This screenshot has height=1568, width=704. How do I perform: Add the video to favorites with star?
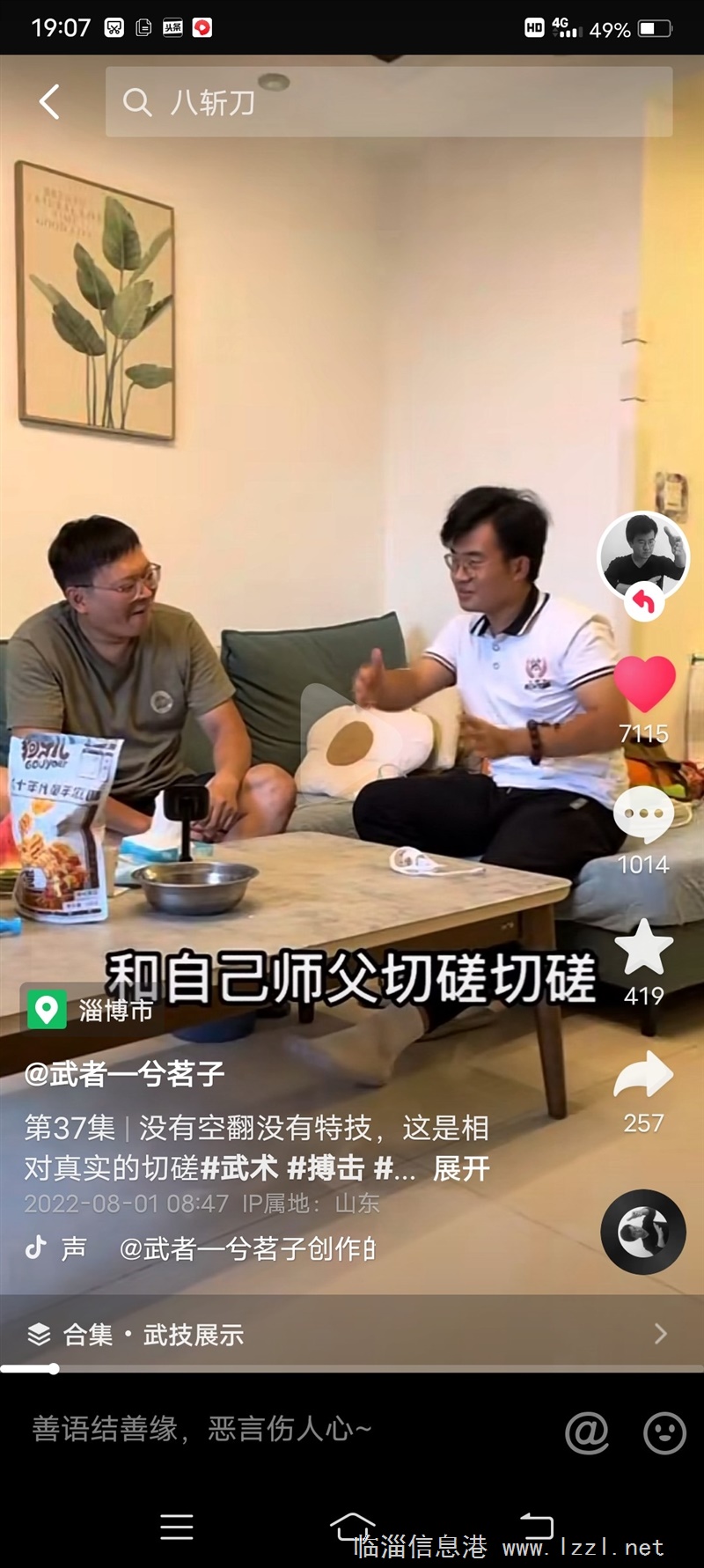pos(644,946)
